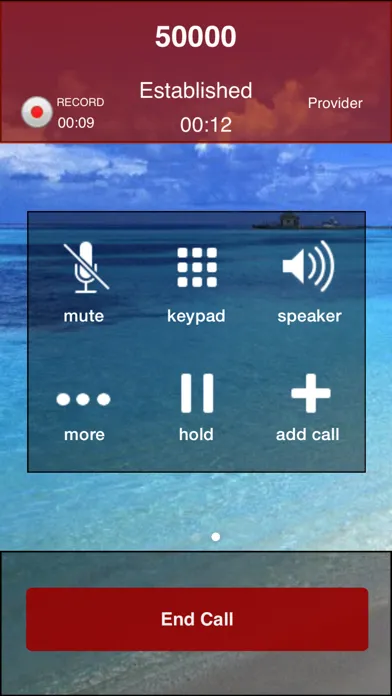Open more call options

(83, 415)
